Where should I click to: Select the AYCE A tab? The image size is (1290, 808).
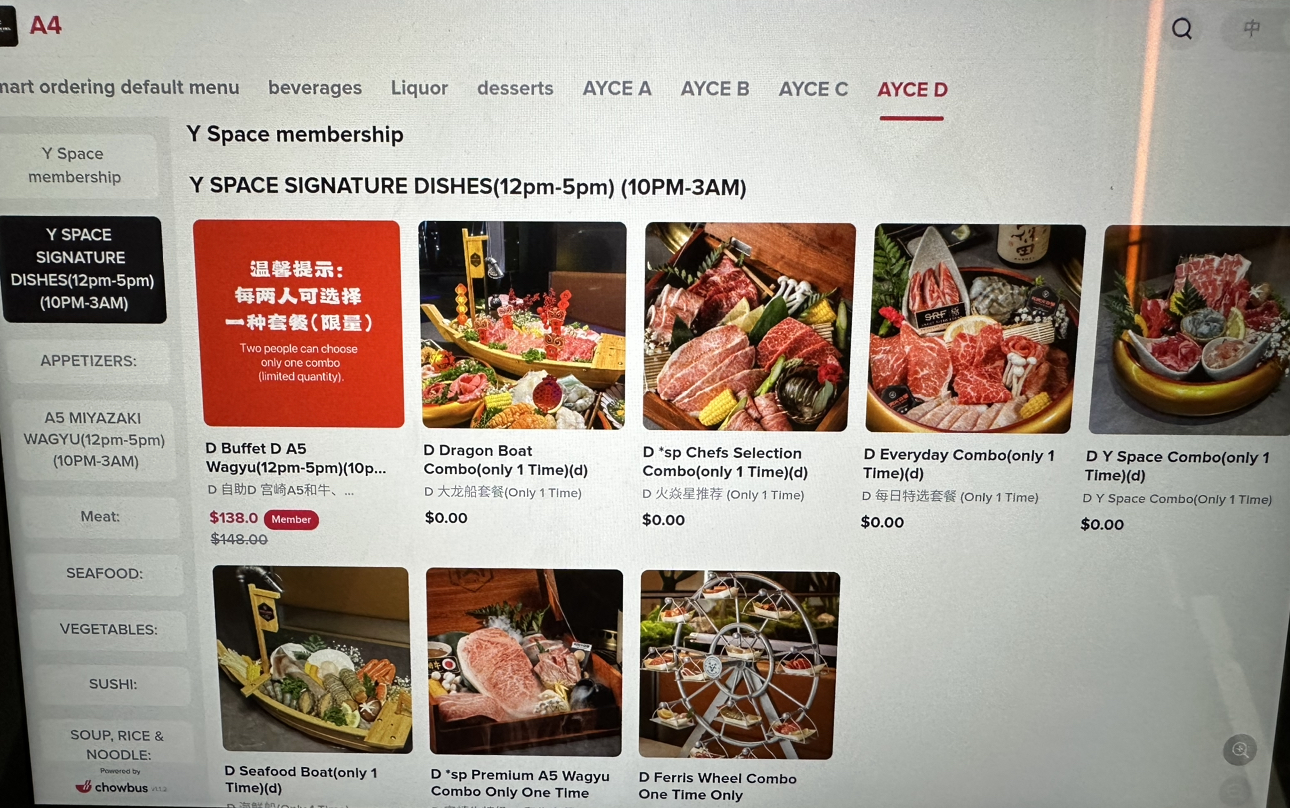(617, 88)
